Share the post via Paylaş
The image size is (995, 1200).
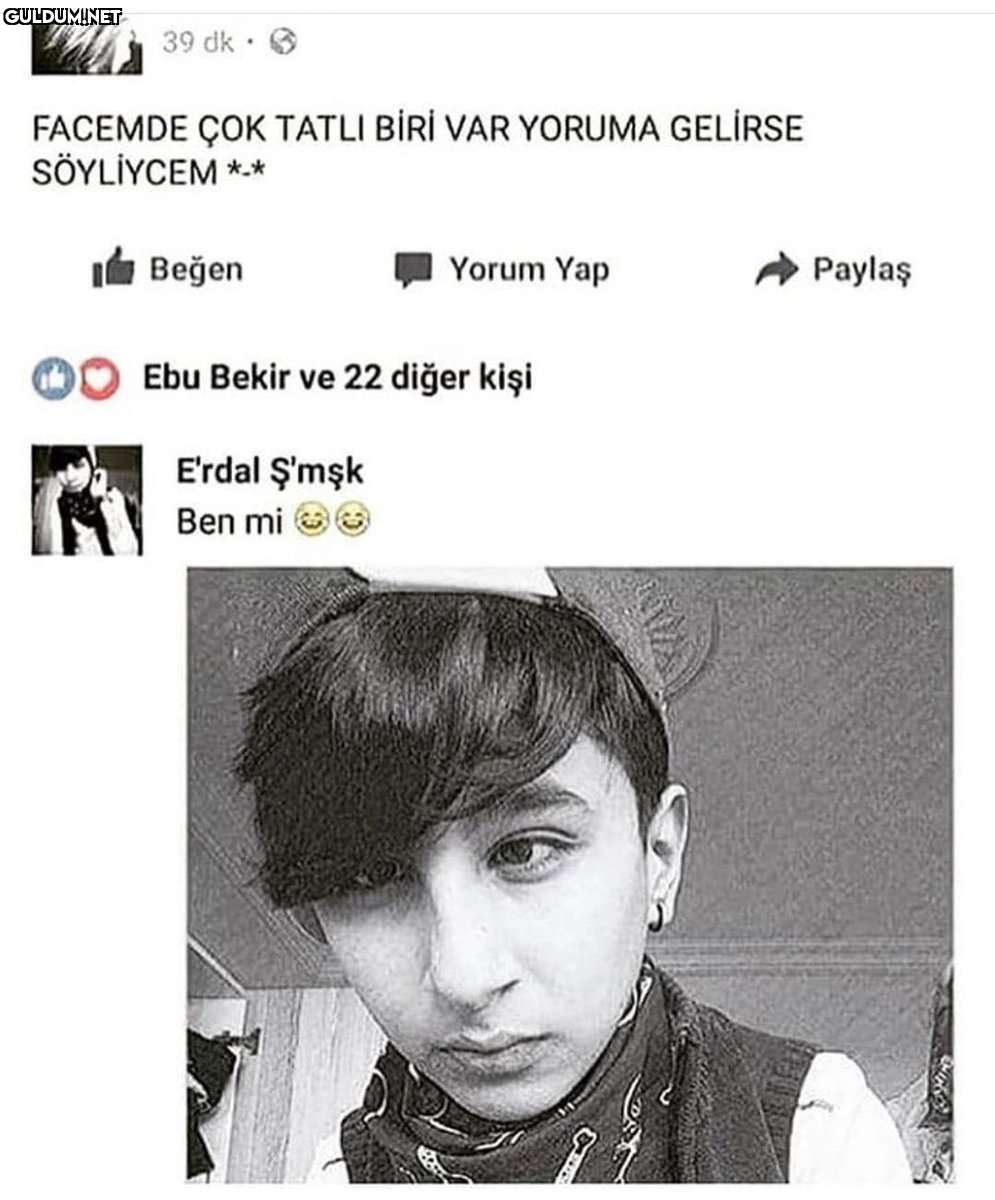833,269
